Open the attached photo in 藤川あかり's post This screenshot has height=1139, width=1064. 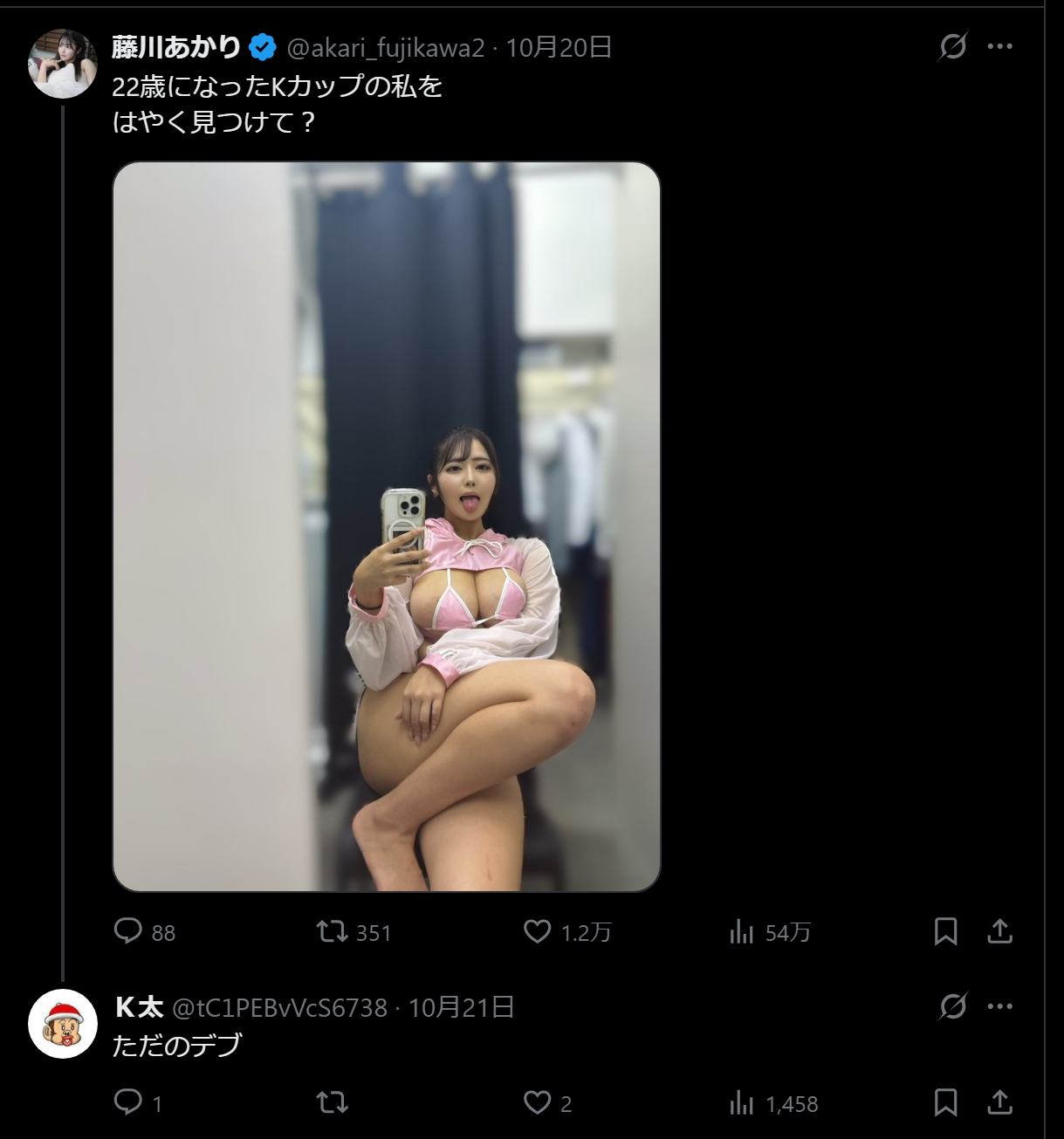point(387,526)
